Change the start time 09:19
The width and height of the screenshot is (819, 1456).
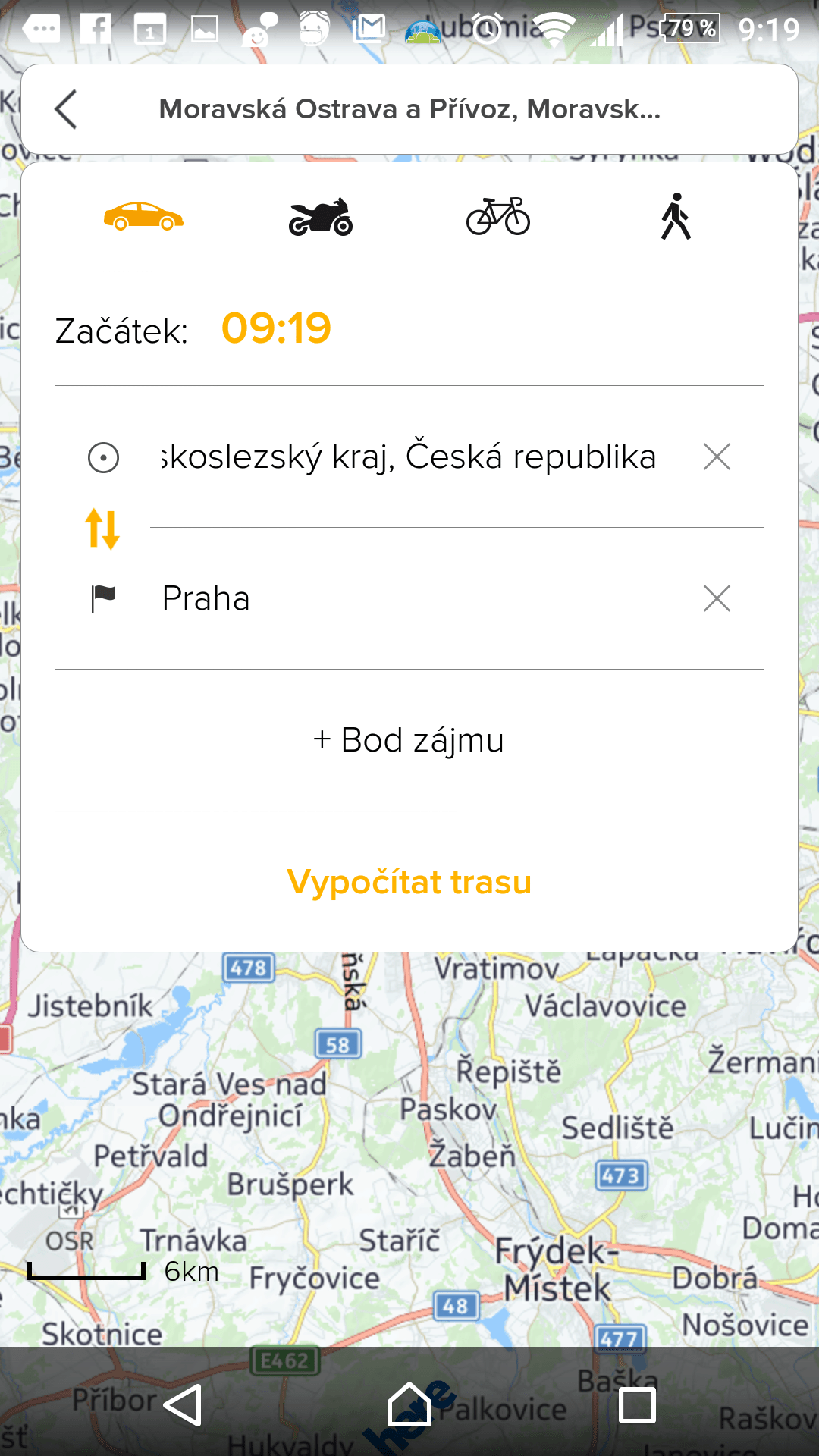pyautogui.click(x=276, y=328)
